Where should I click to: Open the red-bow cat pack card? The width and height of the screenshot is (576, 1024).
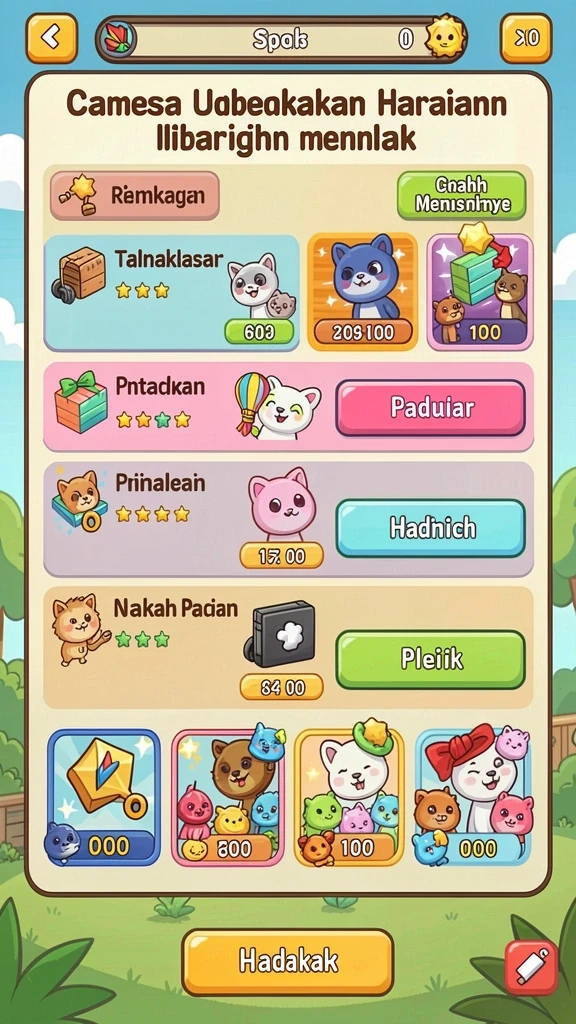tap(473, 797)
